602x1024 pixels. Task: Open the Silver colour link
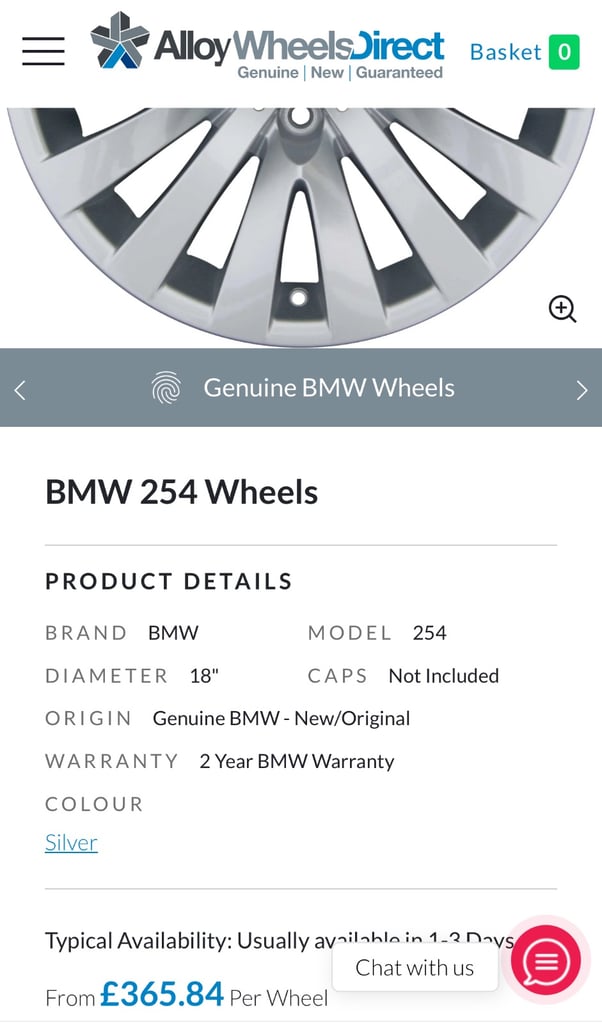(71, 842)
